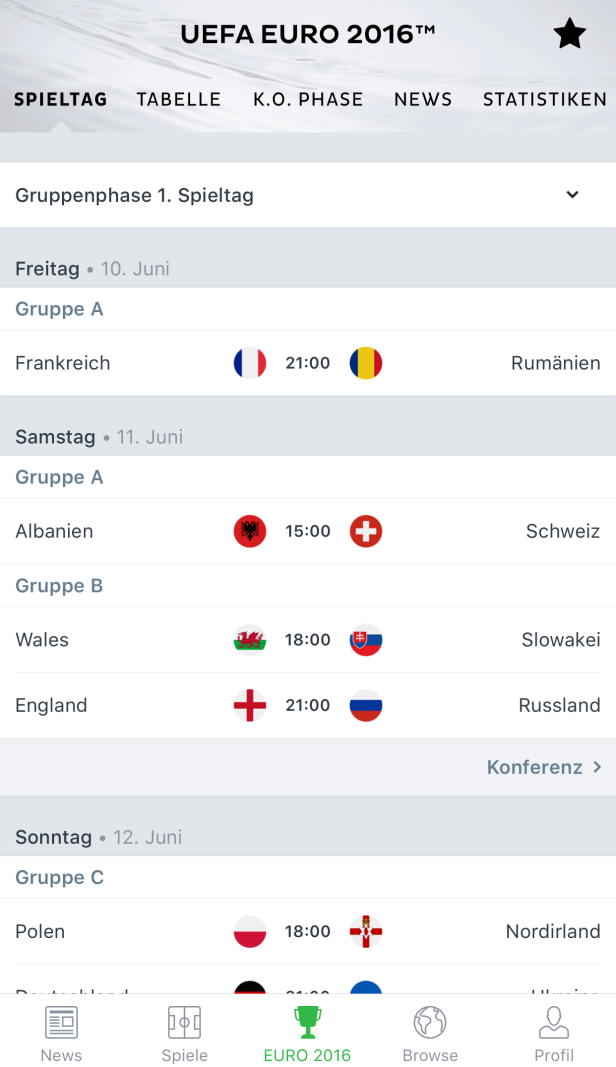Viewport: 616px width, 1067px height.
Task: Switch to the Spiele bottom tab
Action: pyautogui.click(x=184, y=1033)
